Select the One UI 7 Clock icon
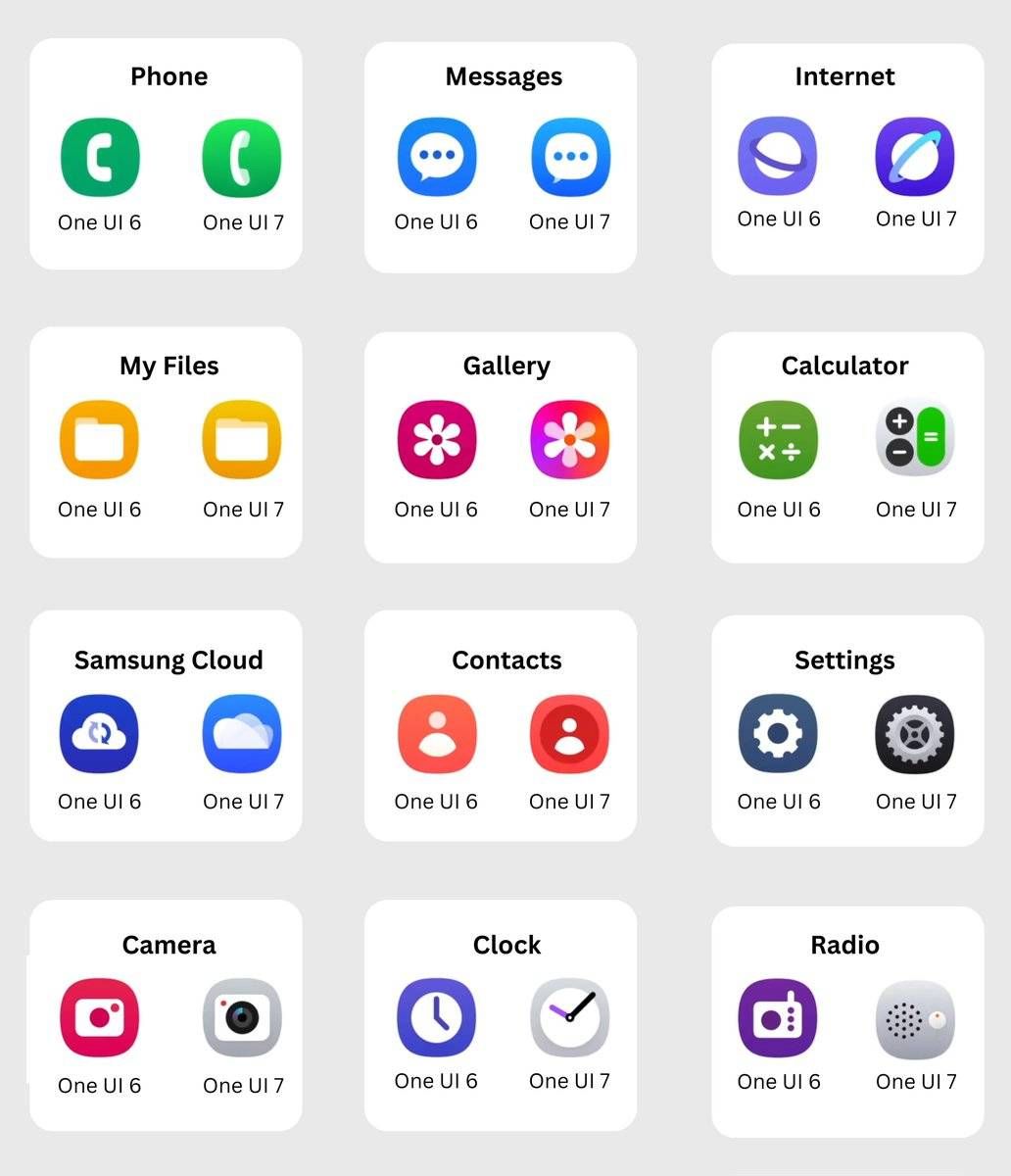1011x1176 pixels. (x=569, y=1017)
